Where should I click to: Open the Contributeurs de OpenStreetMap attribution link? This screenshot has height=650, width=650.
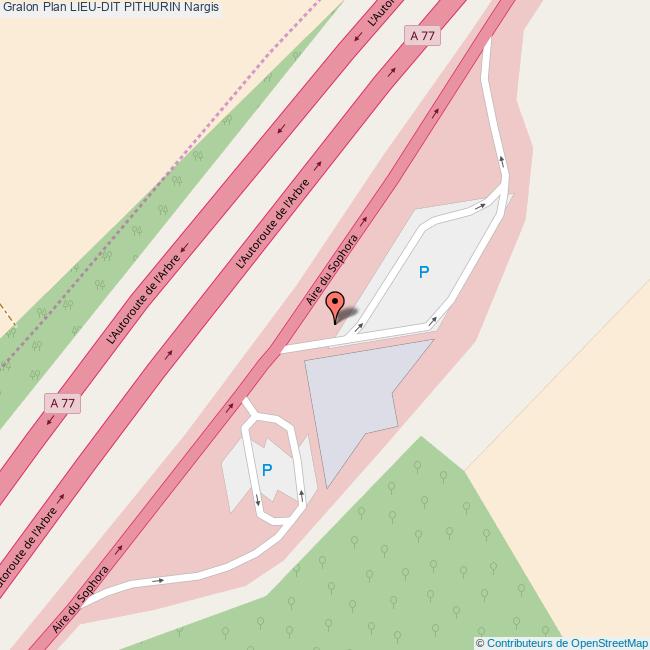coord(567,642)
